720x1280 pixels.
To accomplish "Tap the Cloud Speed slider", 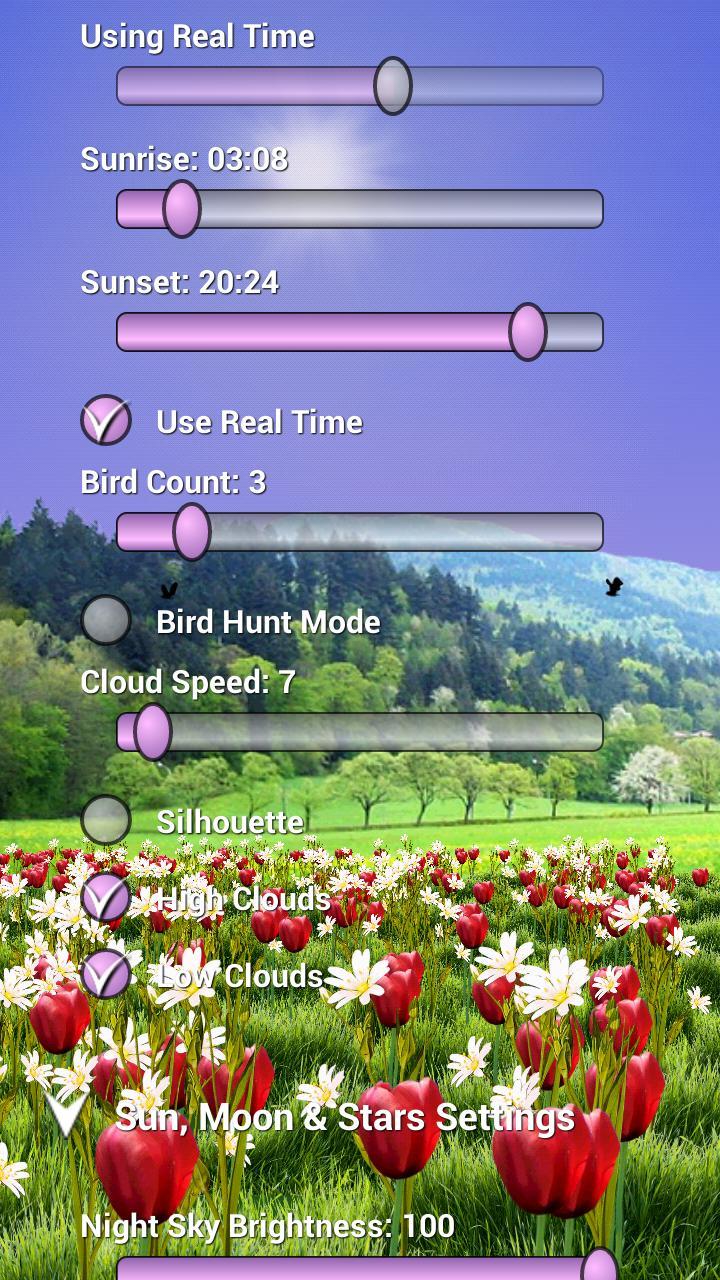I will 360,732.
